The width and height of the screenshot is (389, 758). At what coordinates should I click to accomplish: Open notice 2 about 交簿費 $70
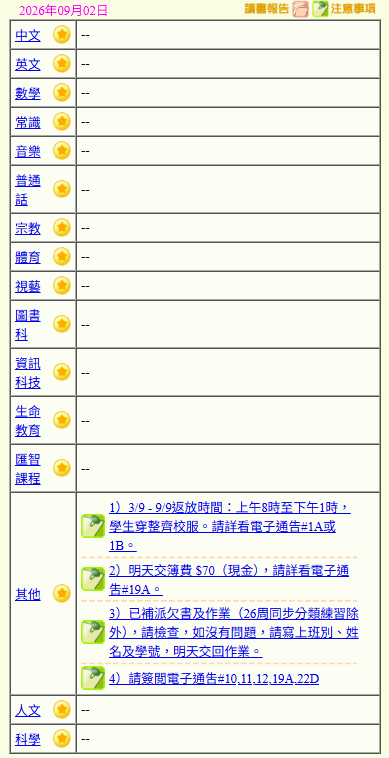[x=229, y=580]
